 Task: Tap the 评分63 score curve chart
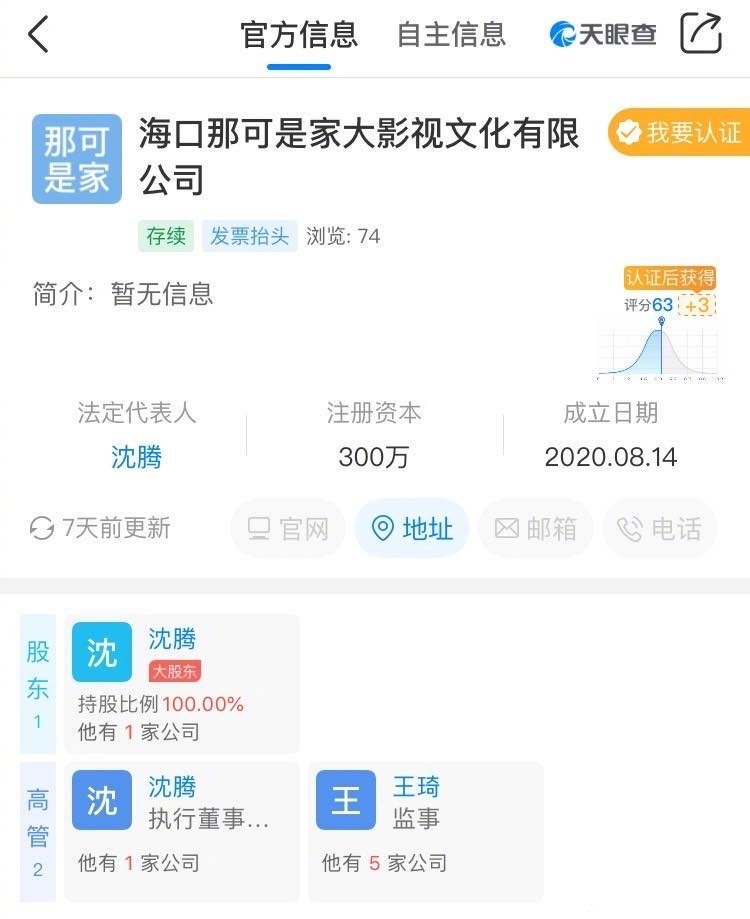[660, 345]
